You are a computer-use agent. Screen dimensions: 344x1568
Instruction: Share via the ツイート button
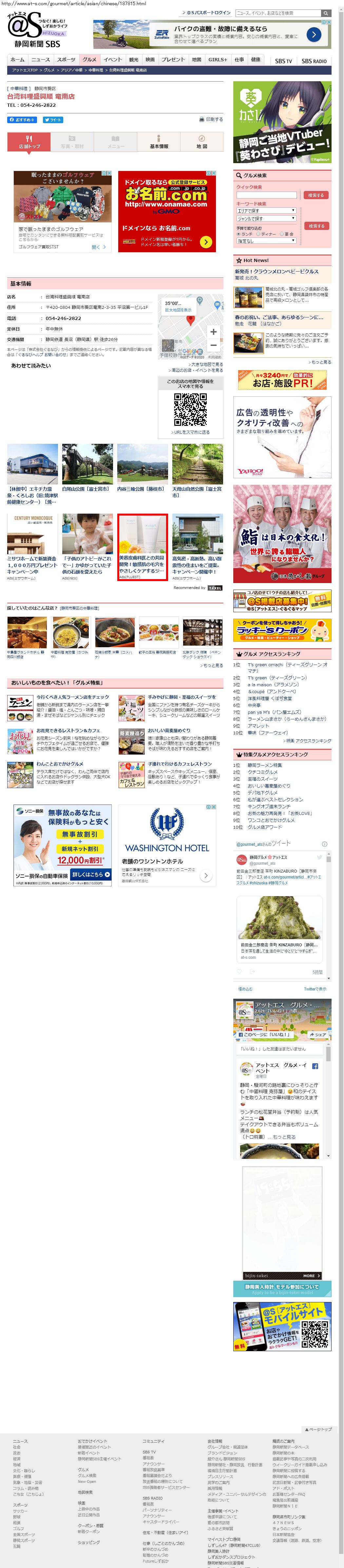(52, 120)
